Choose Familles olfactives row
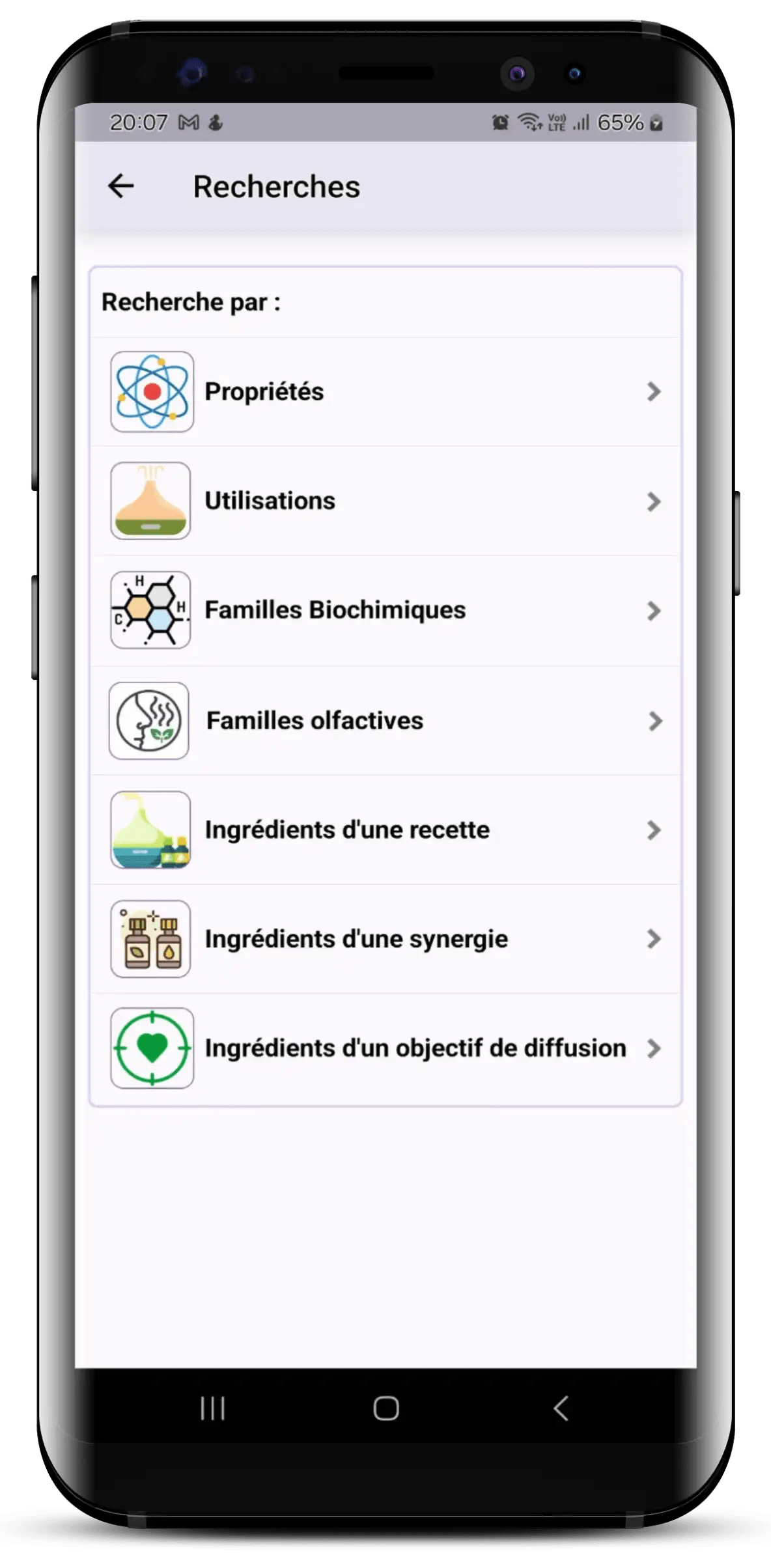Screen dimensions: 771x1568 (385, 721)
